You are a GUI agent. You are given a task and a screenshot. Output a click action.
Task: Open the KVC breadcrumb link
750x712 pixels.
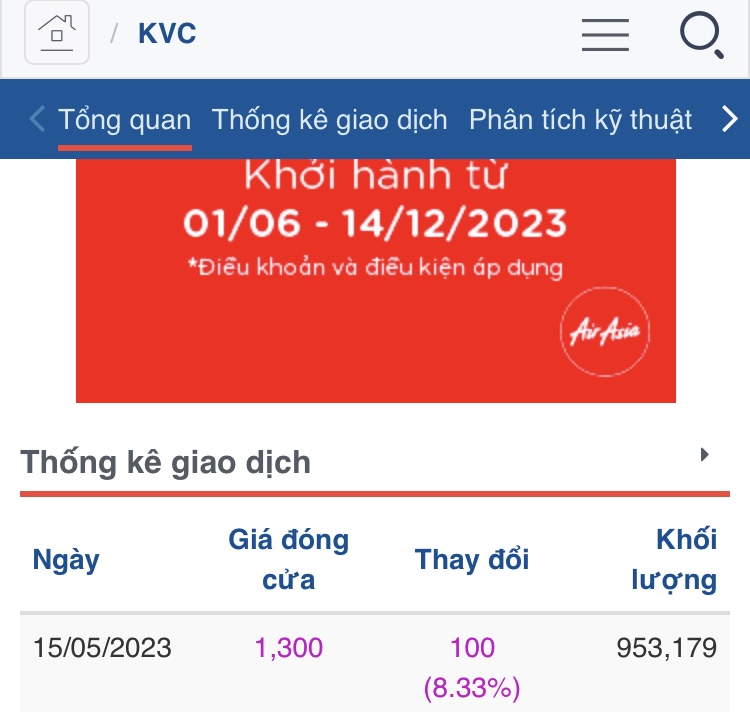tap(167, 34)
